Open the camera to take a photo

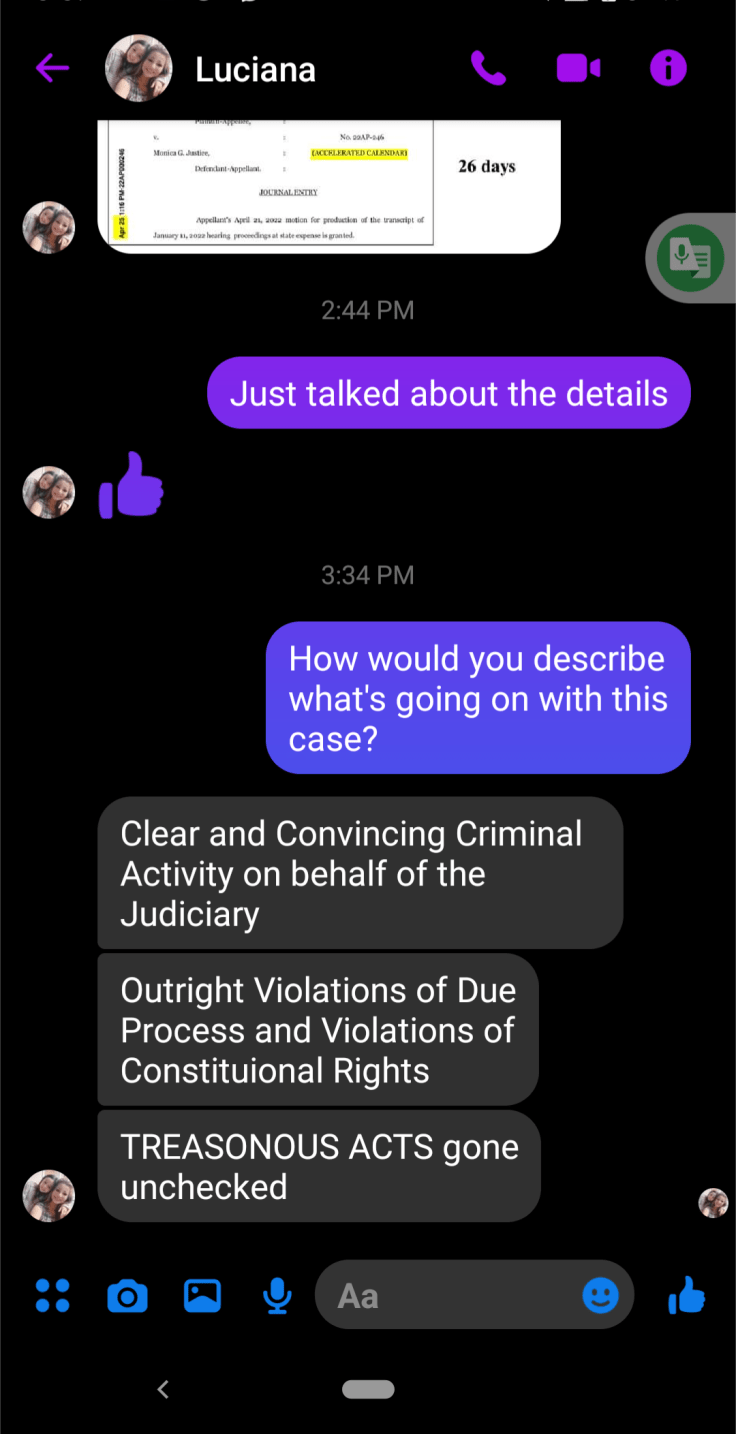tap(127, 1297)
